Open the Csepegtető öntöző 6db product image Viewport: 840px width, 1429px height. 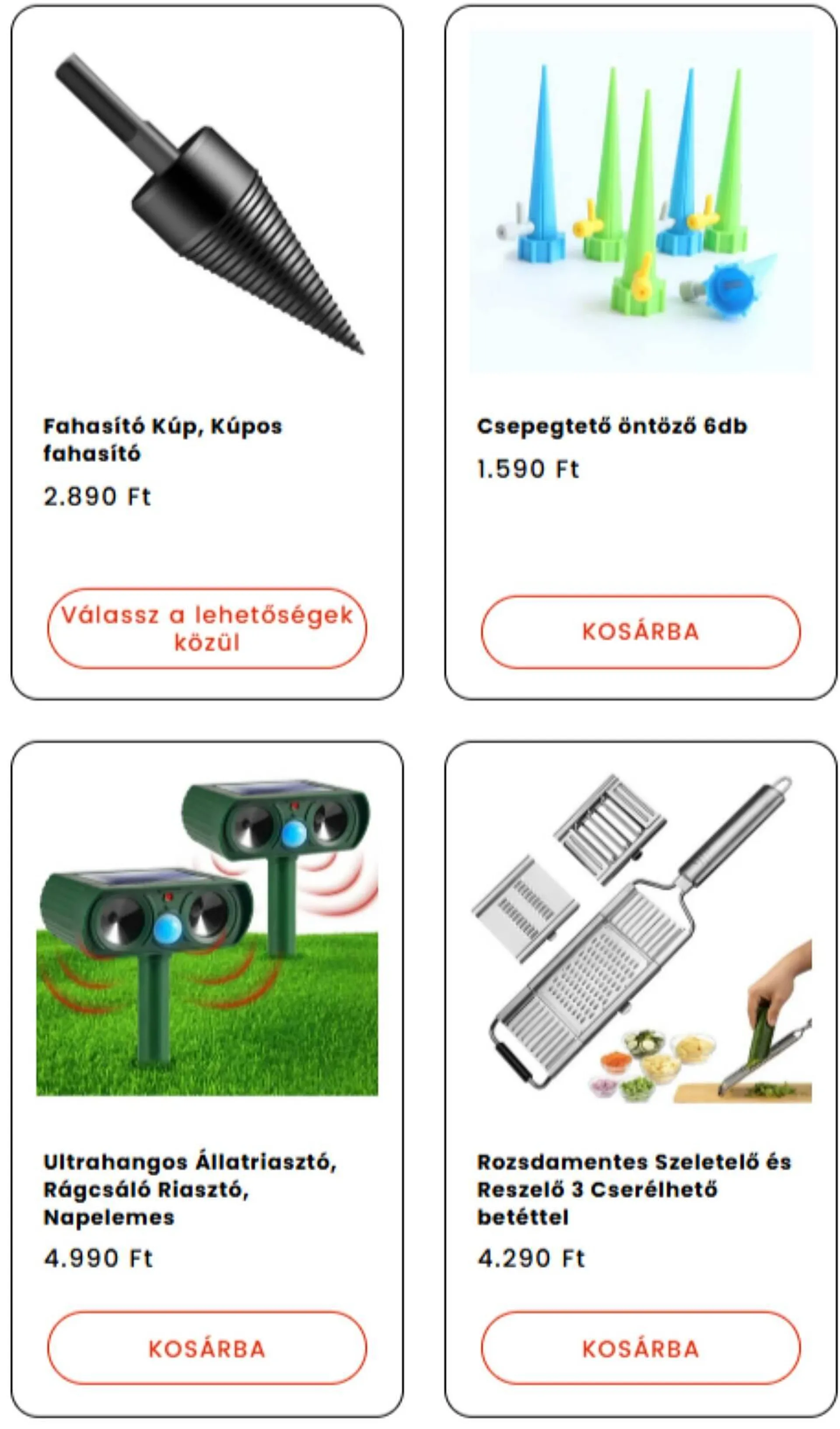[640, 201]
